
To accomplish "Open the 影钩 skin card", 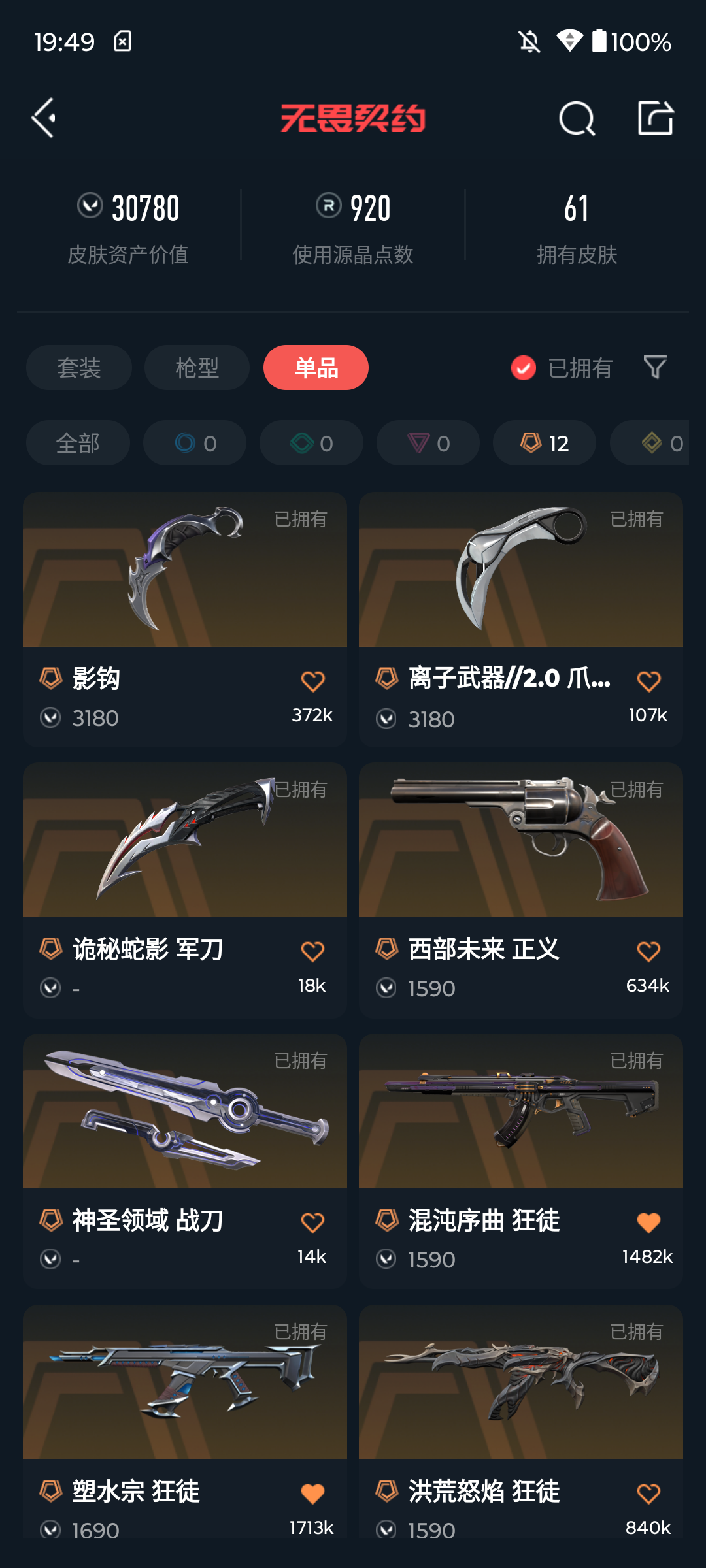I will (x=185, y=619).
